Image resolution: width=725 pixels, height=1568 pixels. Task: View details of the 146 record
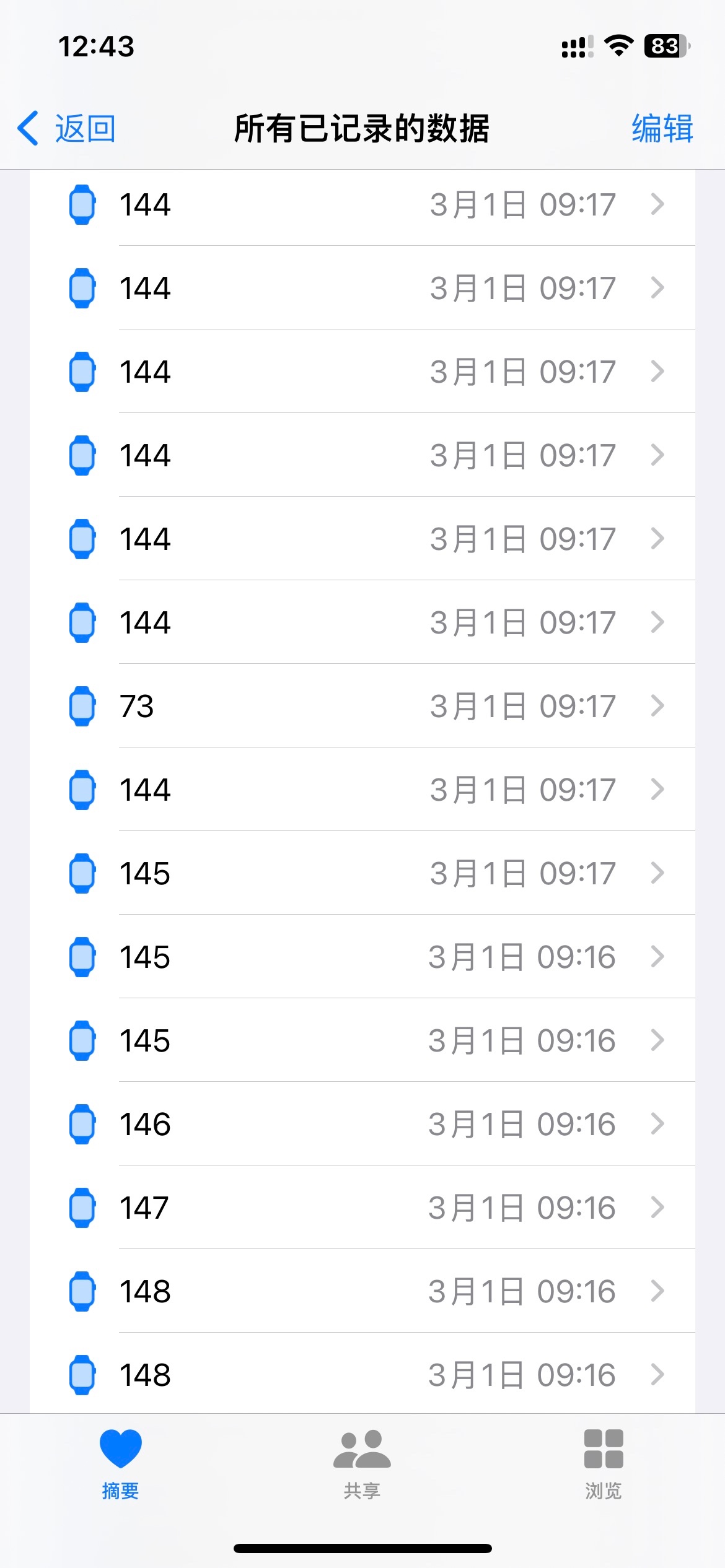(362, 1124)
